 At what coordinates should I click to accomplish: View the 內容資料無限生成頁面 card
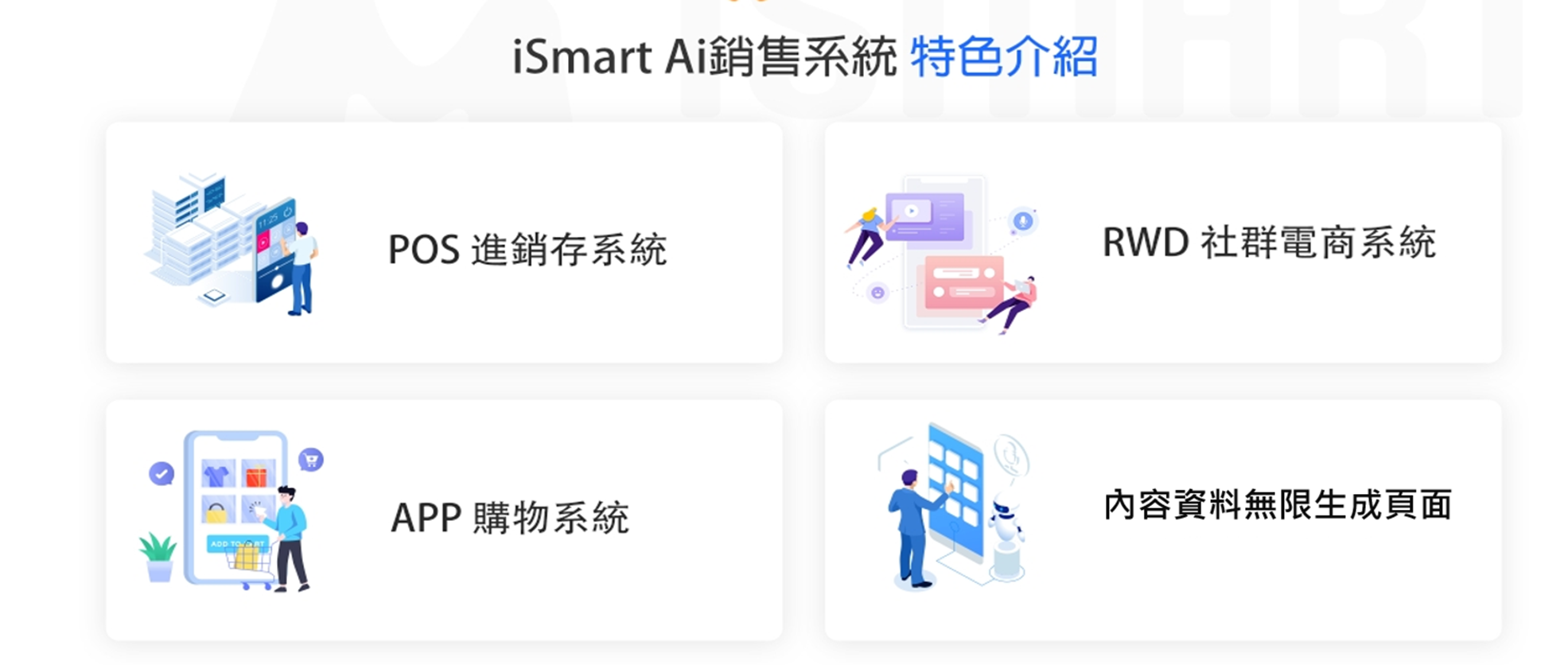(x=1162, y=519)
